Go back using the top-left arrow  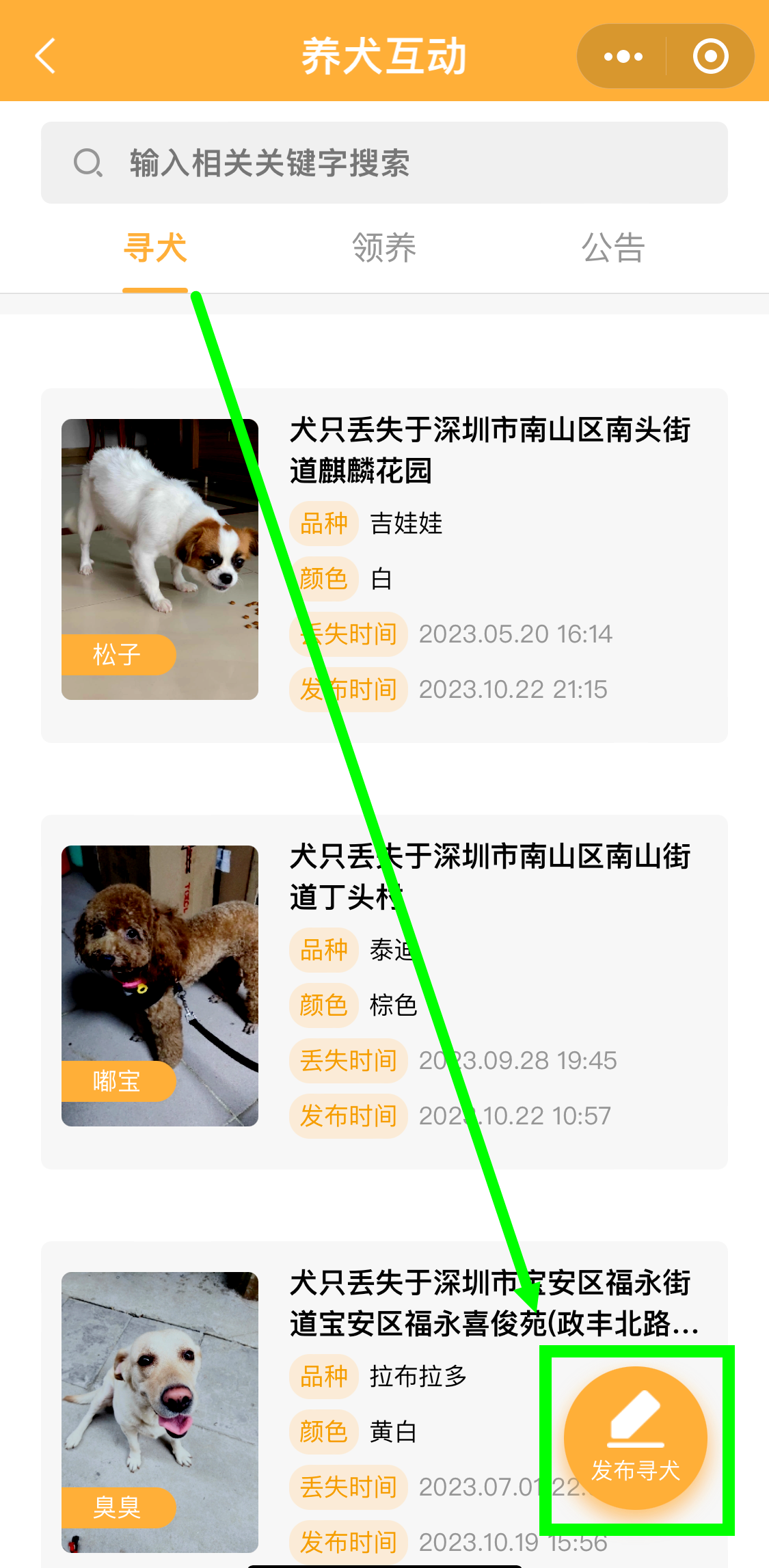(x=45, y=56)
